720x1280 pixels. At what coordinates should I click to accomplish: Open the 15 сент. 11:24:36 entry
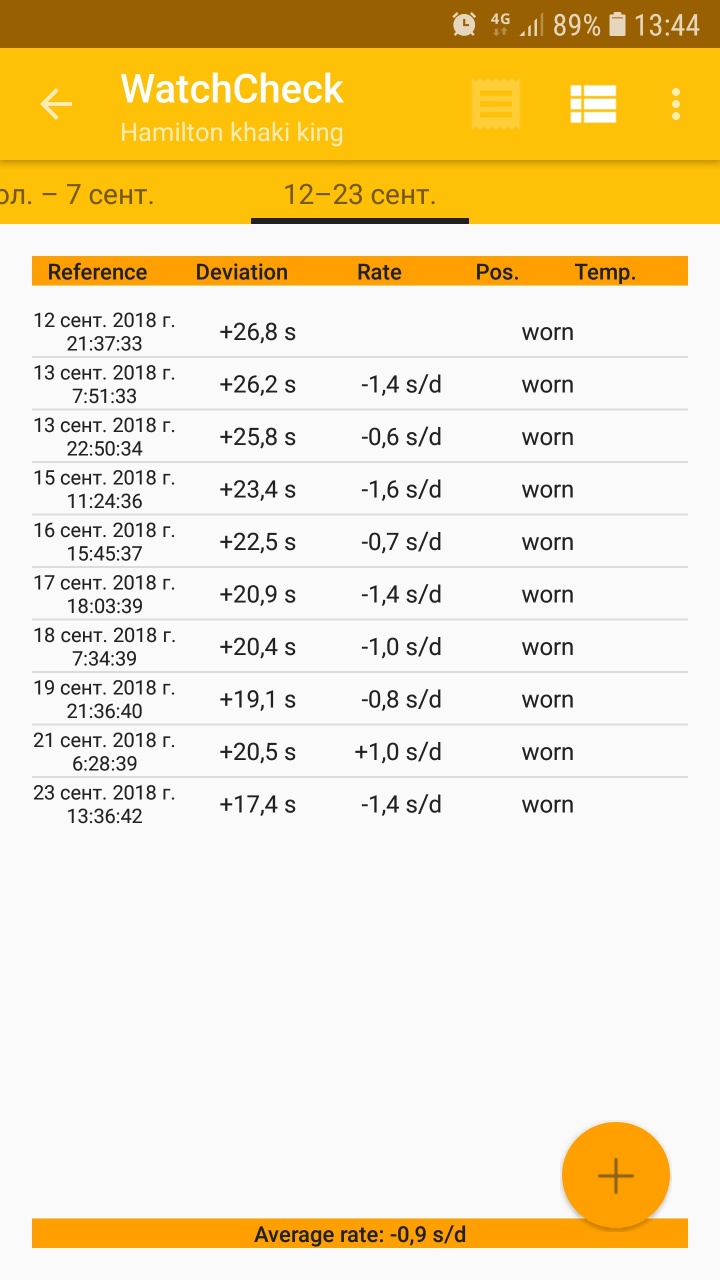point(360,489)
